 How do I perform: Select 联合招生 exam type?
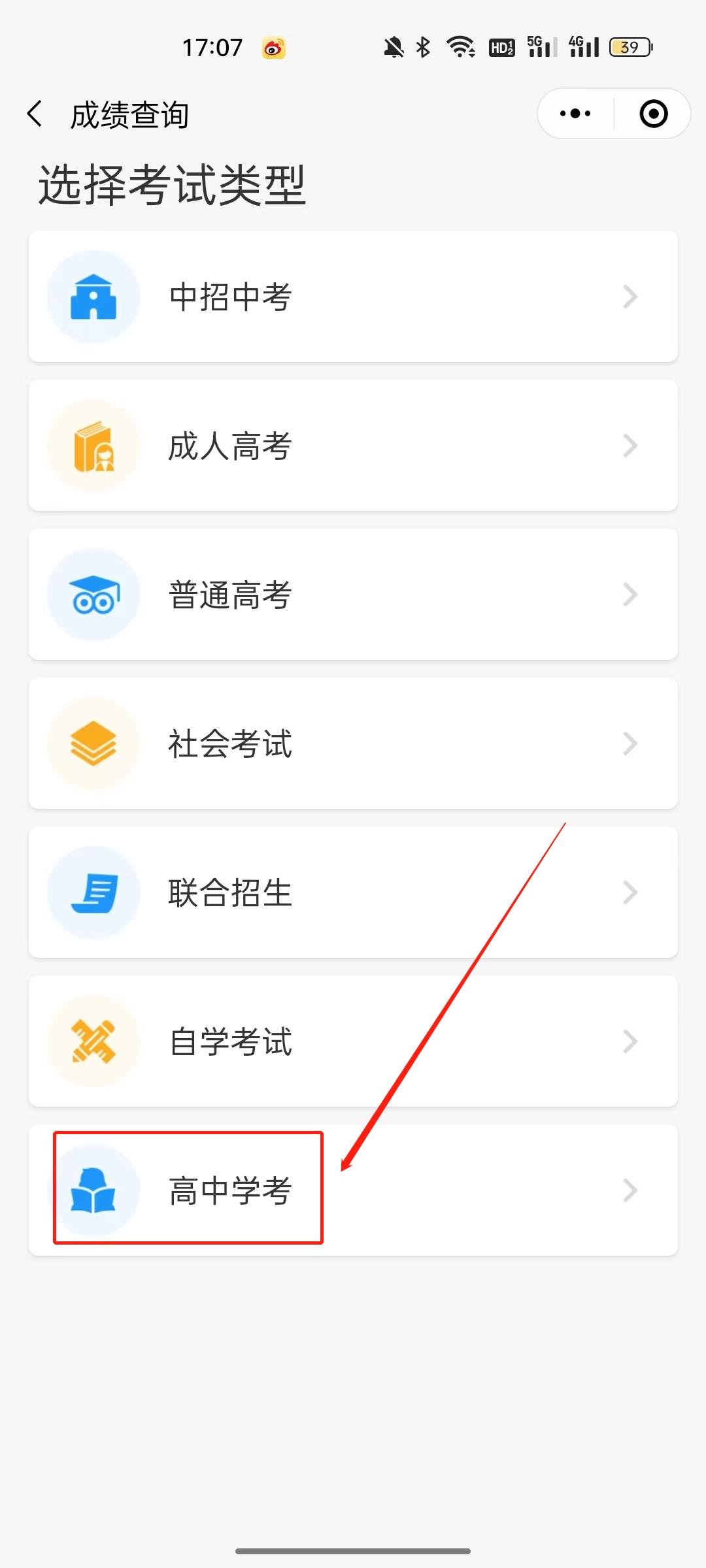(x=353, y=892)
